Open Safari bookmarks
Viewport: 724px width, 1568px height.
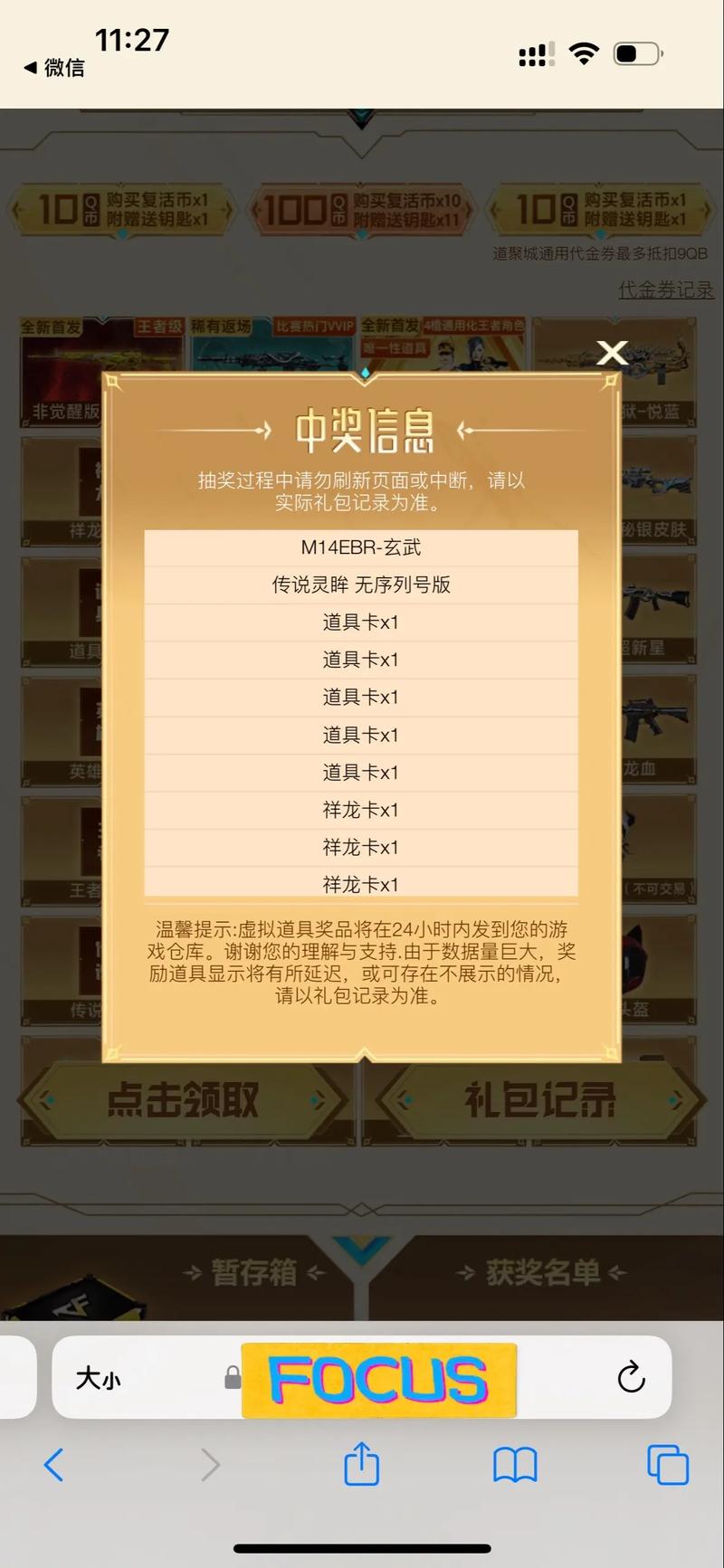515,1464
